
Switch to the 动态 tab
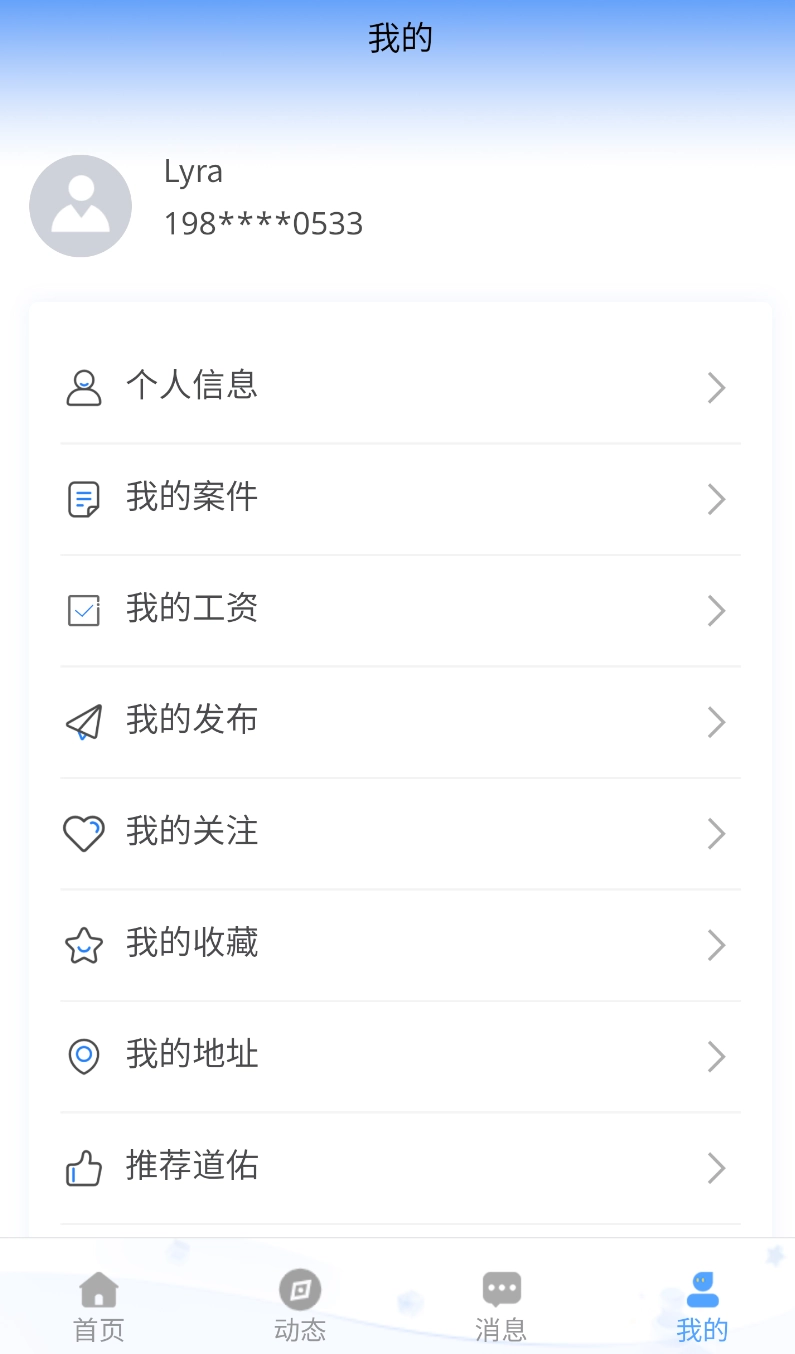coord(299,1303)
